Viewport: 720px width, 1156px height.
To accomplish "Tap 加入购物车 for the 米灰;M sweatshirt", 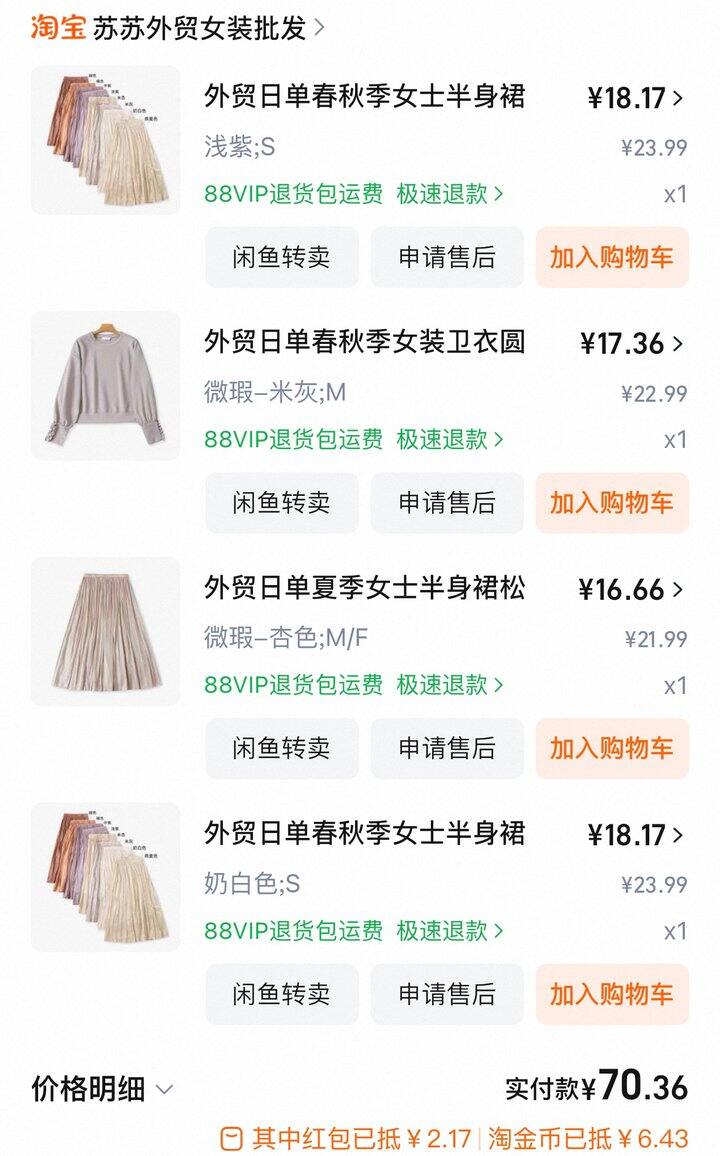I will (611, 503).
